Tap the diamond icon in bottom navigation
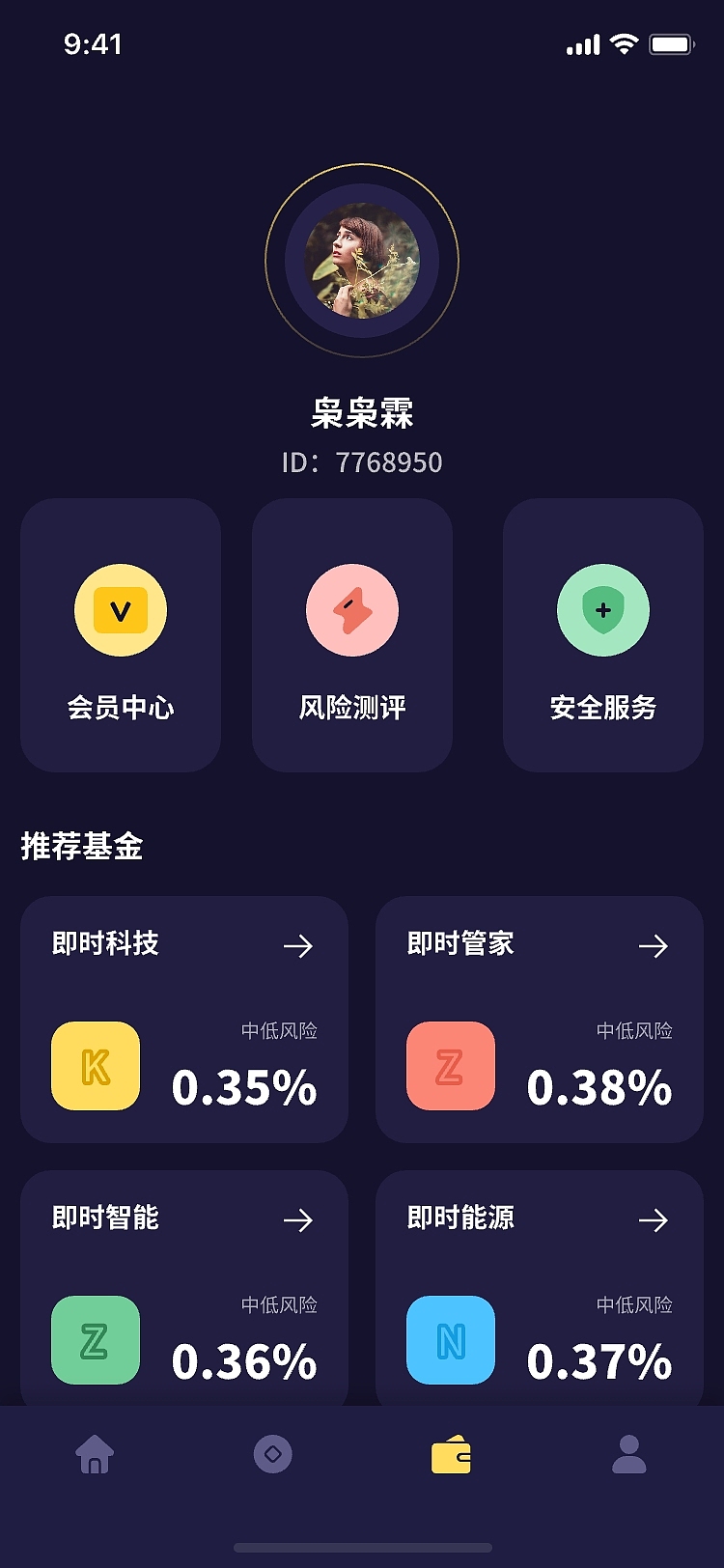The height and width of the screenshot is (1568, 724). 273,1453
